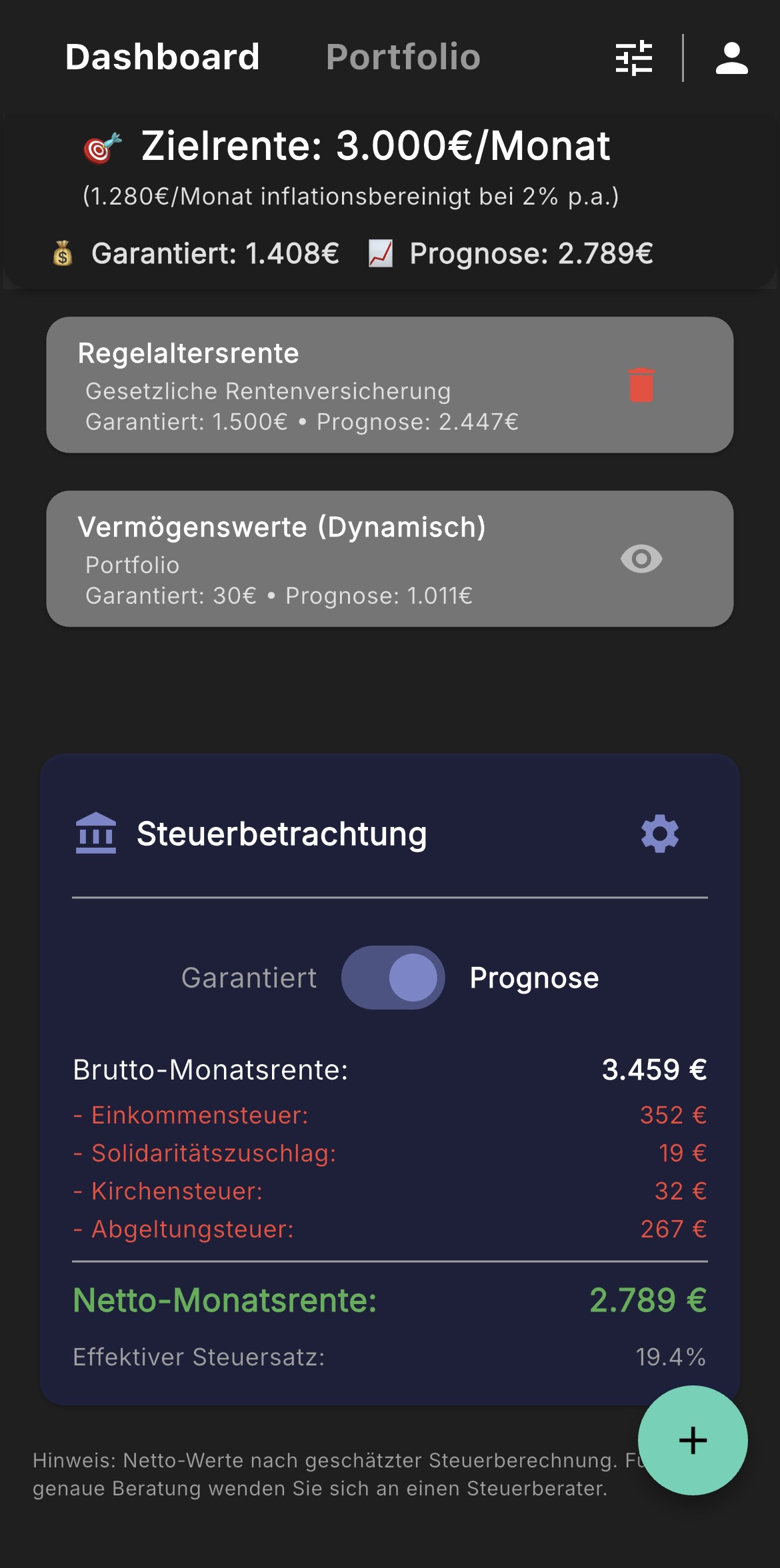Click the Zielrente 3.000€/Monat heading
Viewport: 780px width, 1568px height.
pos(373,147)
